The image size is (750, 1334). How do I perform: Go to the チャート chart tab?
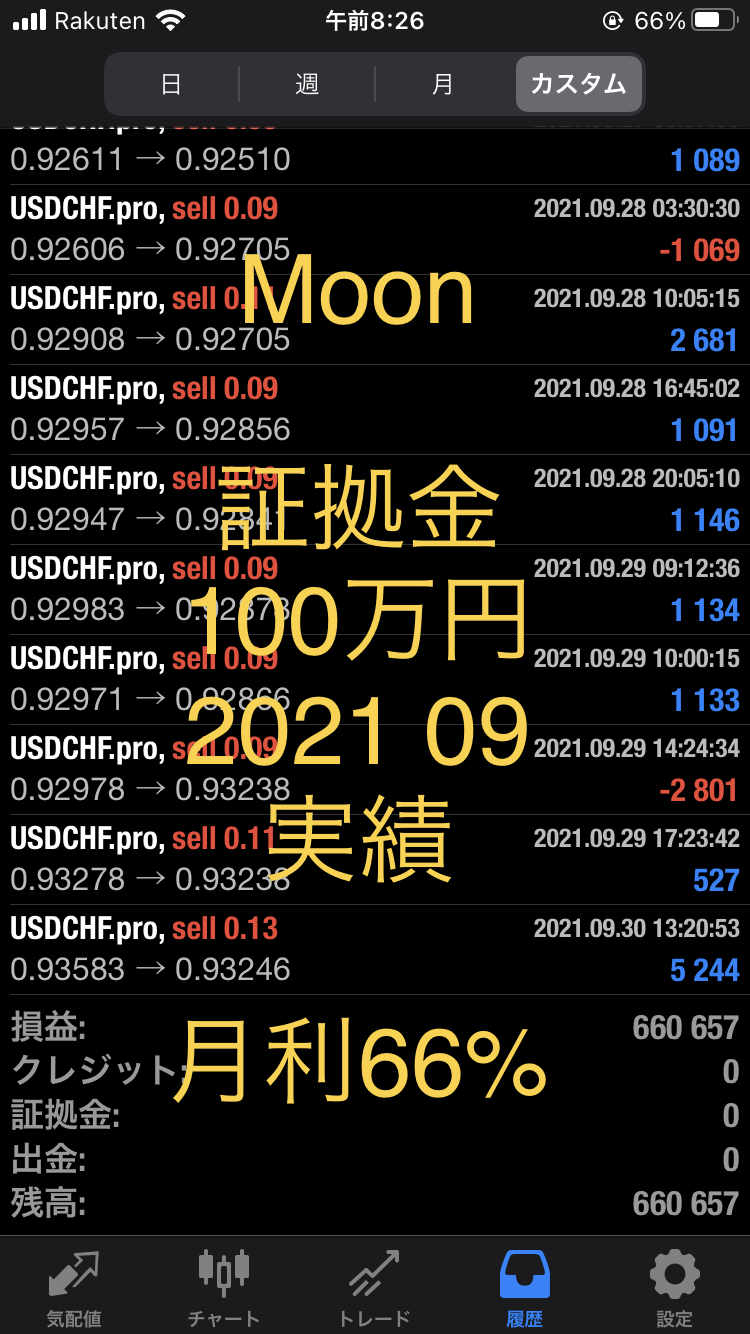click(224, 1287)
